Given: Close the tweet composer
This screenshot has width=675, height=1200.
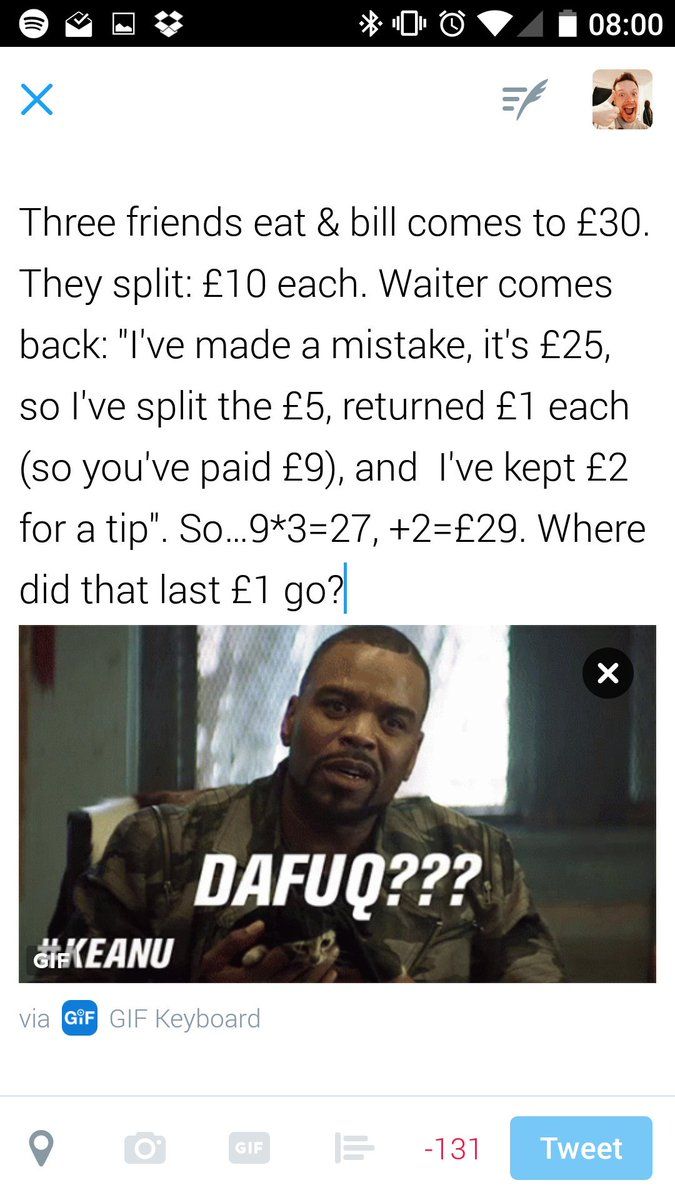Looking at the screenshot, I should [x=37, y=99].
